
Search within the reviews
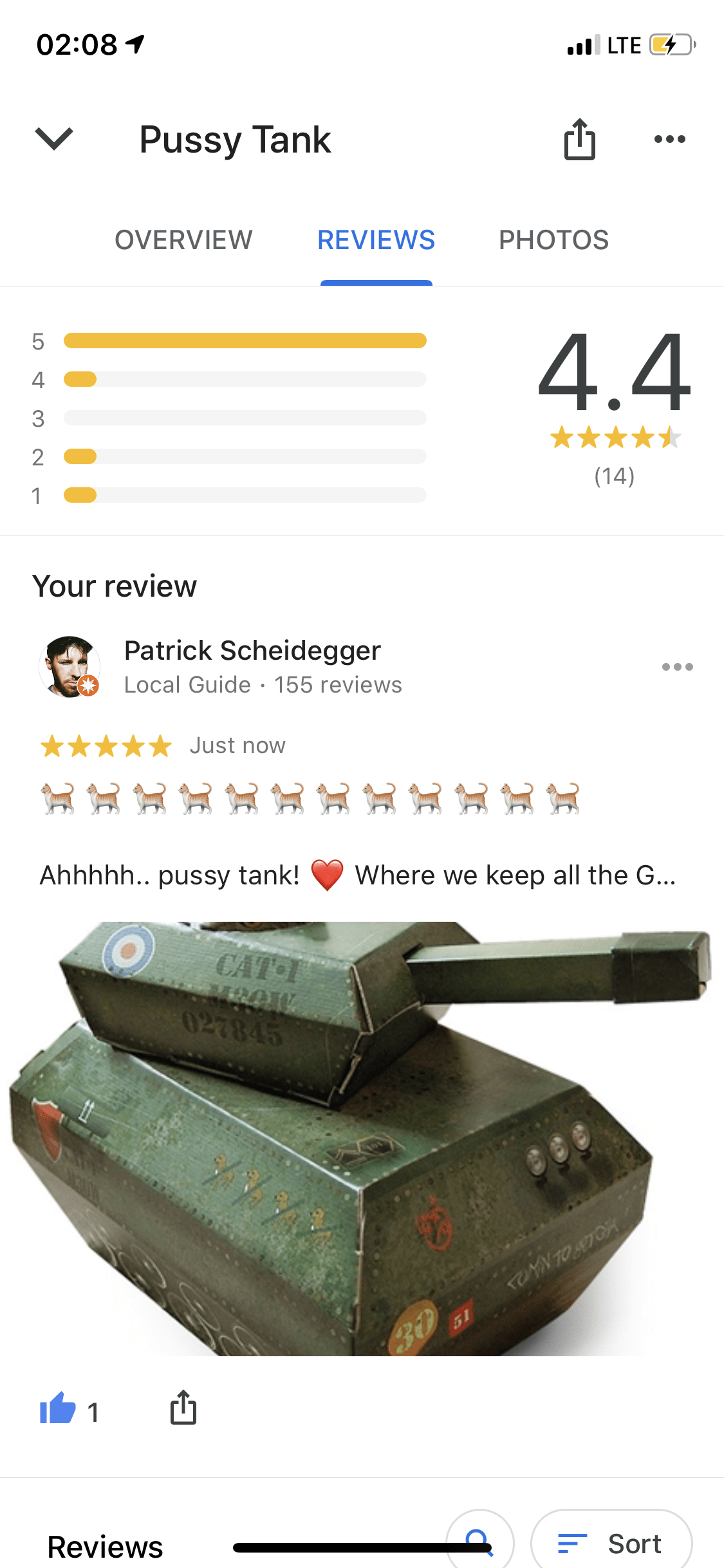479,1542
